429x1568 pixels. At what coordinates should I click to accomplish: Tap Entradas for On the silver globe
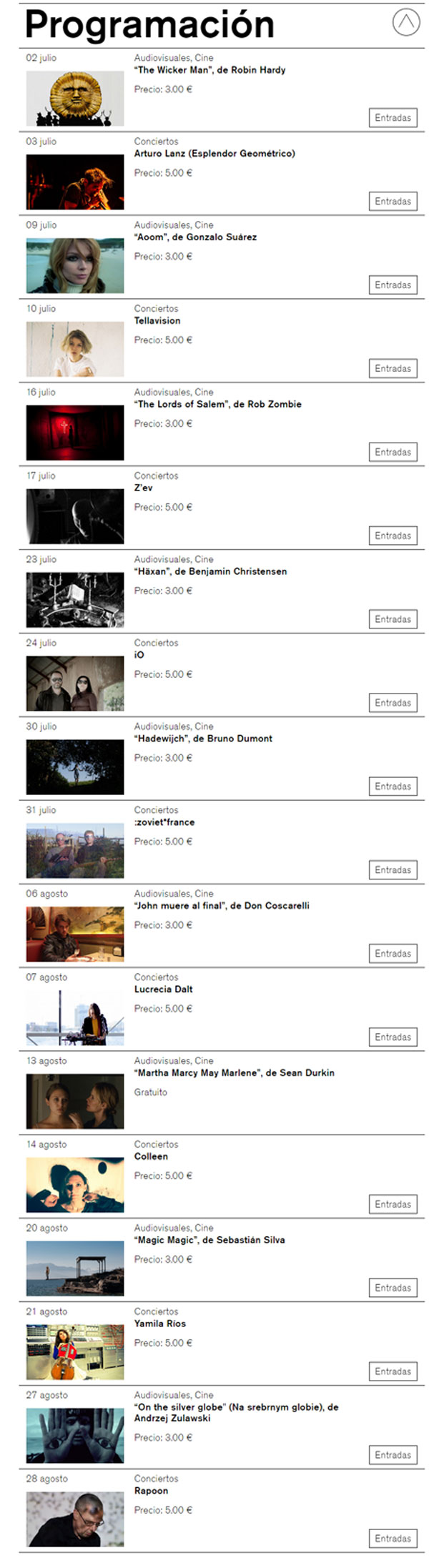pos(393,1455)
